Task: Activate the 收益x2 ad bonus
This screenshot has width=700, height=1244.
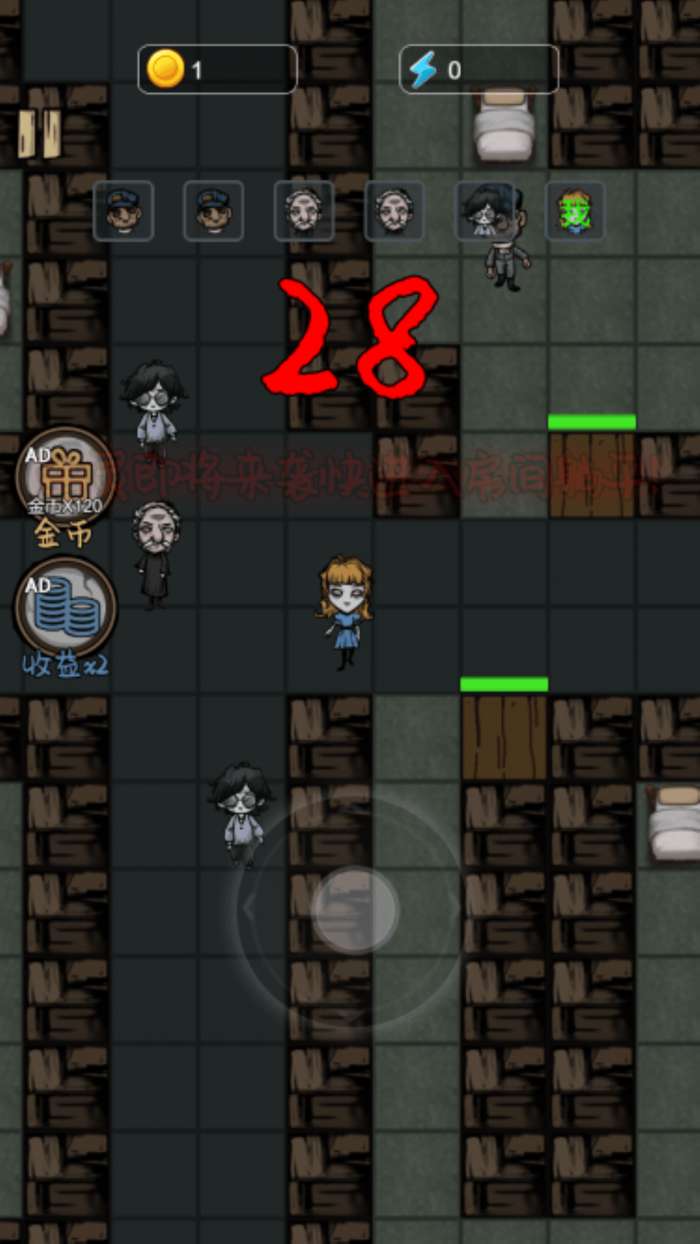Action: (65, 608)
